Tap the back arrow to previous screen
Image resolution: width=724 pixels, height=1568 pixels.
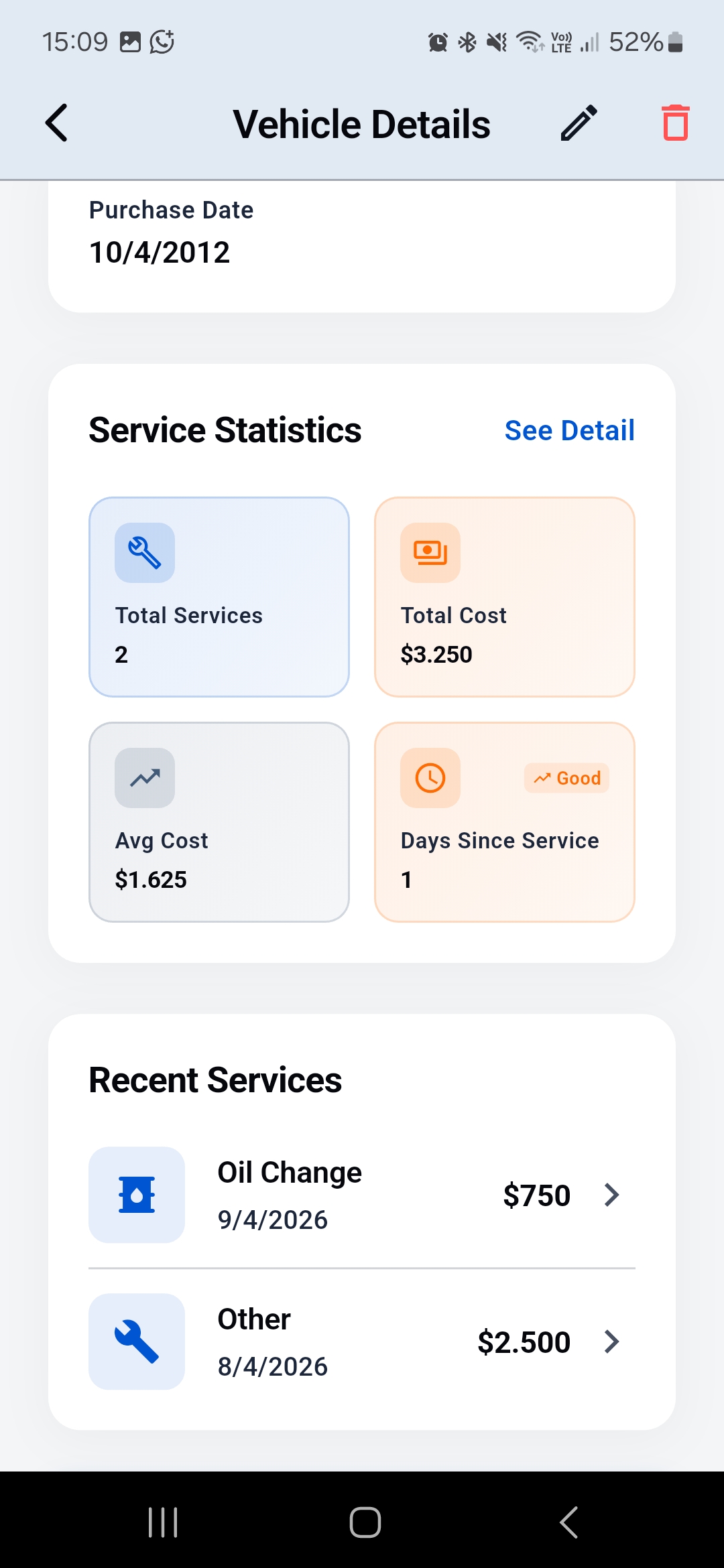[x=56, y=123]
